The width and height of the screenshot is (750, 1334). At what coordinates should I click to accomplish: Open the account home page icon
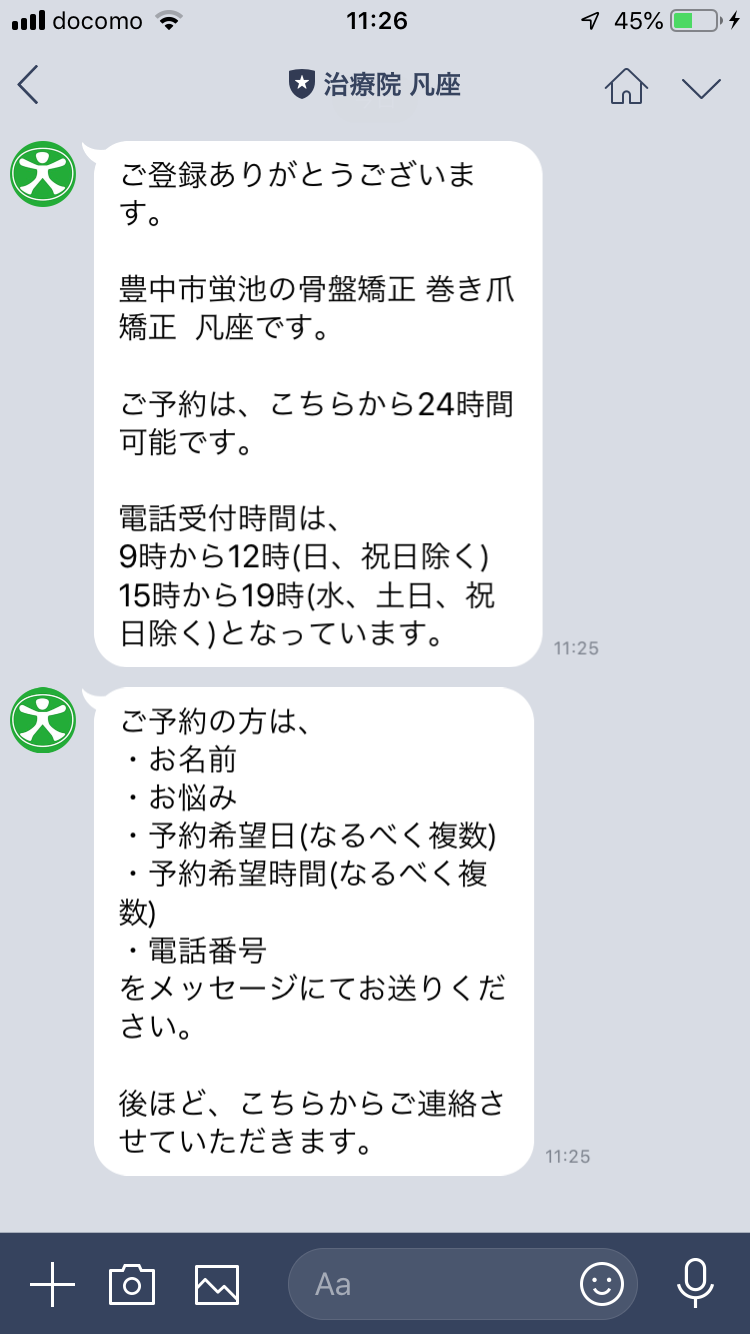(625, 85)
